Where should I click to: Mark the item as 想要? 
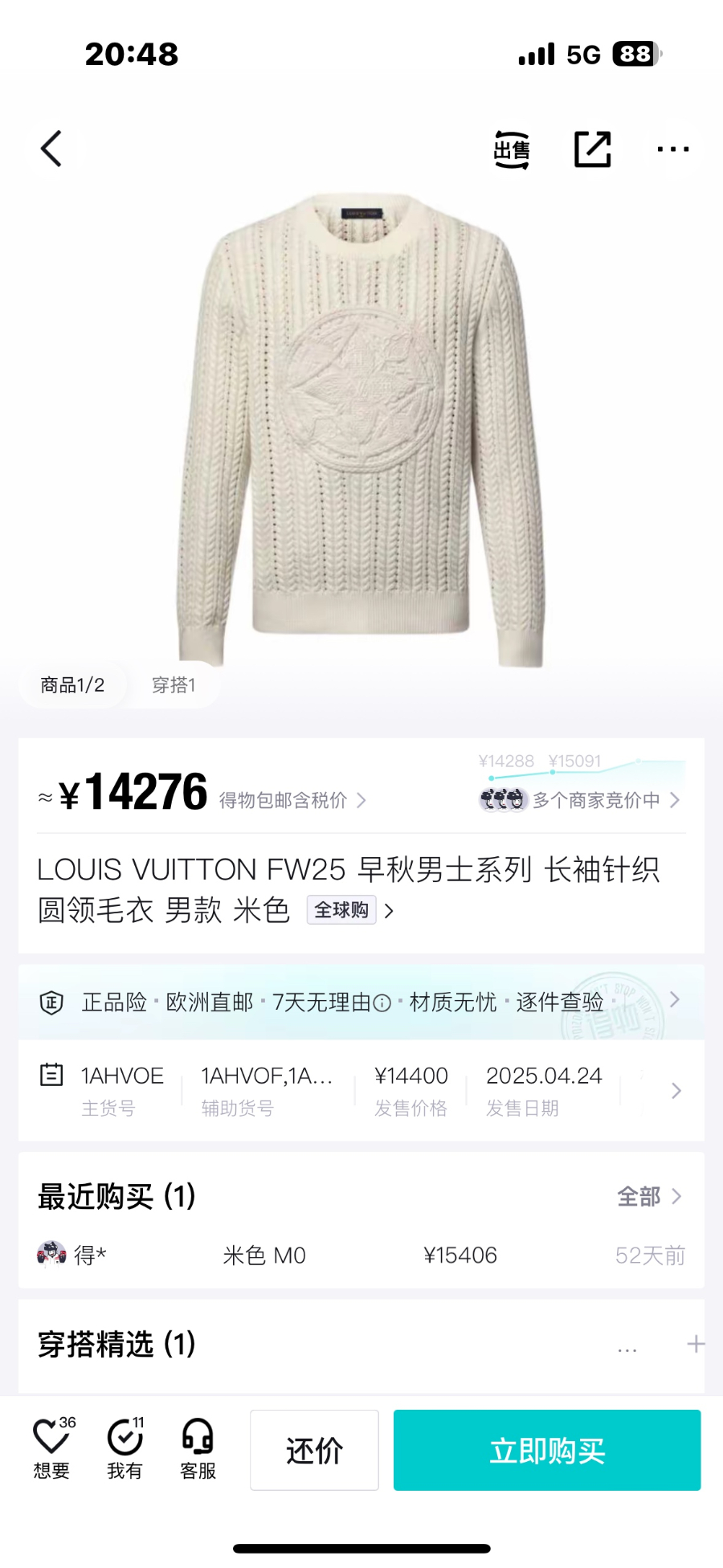pos(51,1448)
